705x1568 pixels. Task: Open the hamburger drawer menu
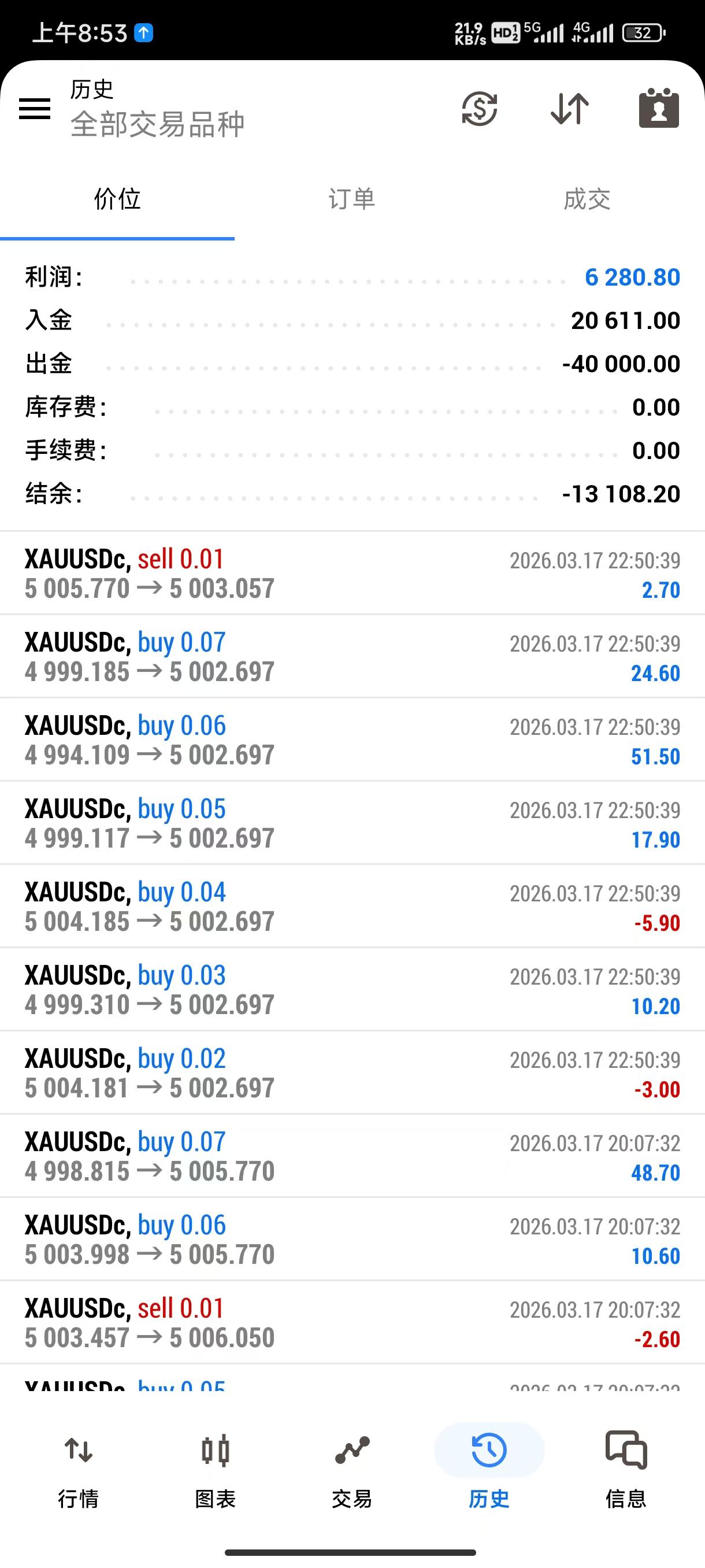click(x=35, y=109)
